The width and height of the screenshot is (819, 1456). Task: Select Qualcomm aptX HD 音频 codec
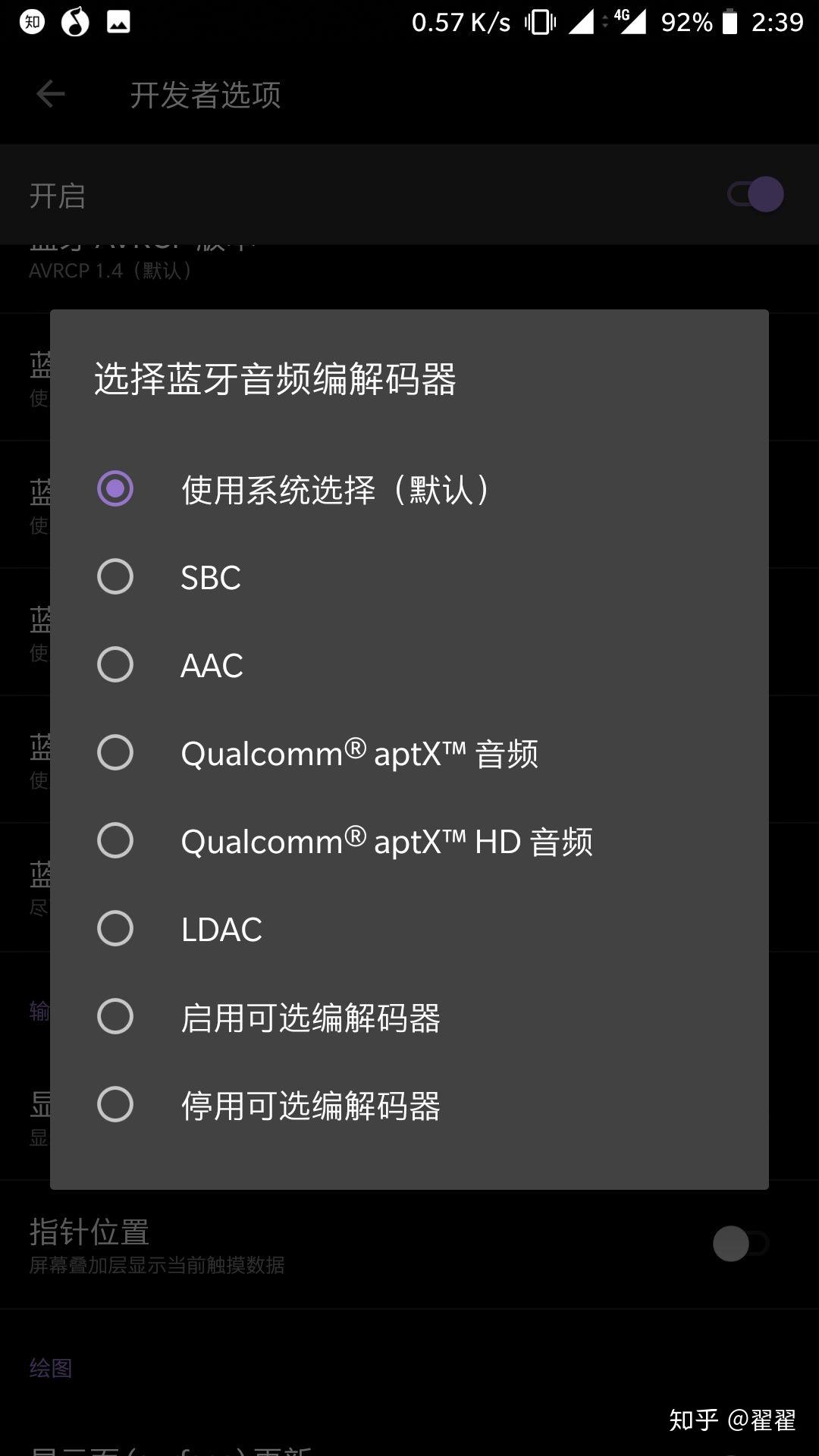point(115,841)
